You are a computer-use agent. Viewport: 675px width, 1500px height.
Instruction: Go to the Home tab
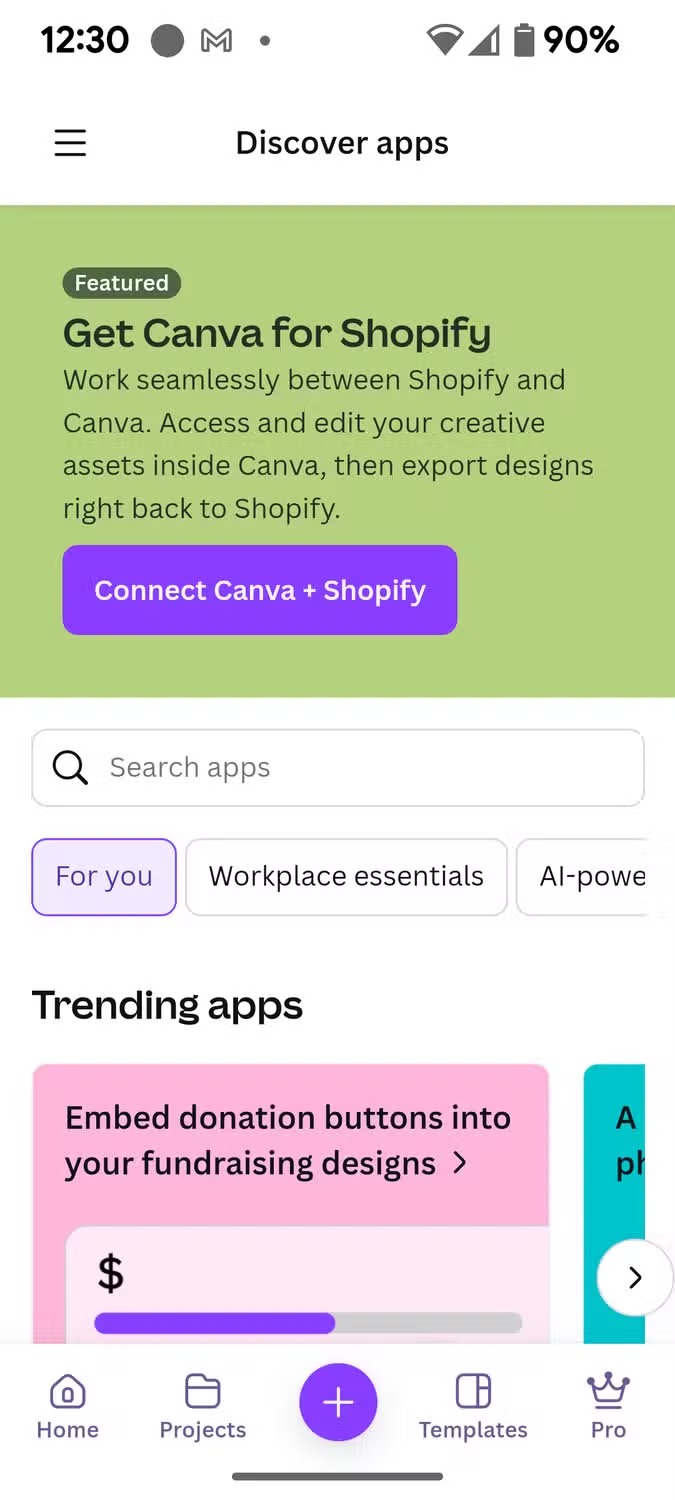pyautogui.click(x=68, y=1407)
